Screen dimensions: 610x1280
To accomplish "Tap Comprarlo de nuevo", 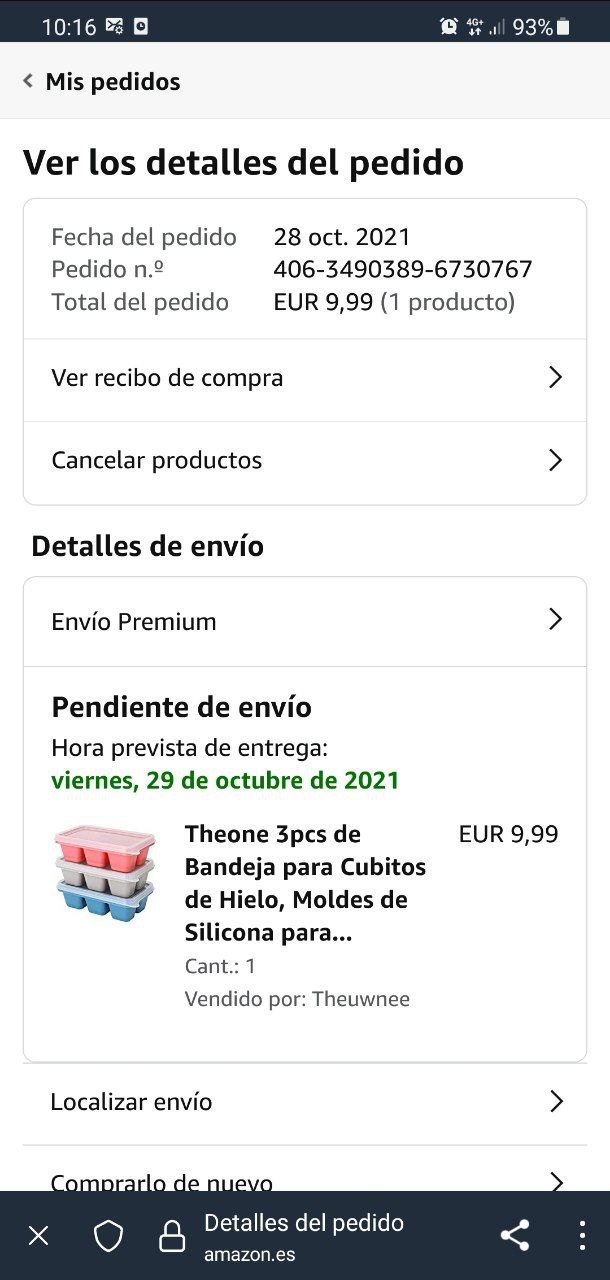I will pyautogui.click(x=304, y=1178).
